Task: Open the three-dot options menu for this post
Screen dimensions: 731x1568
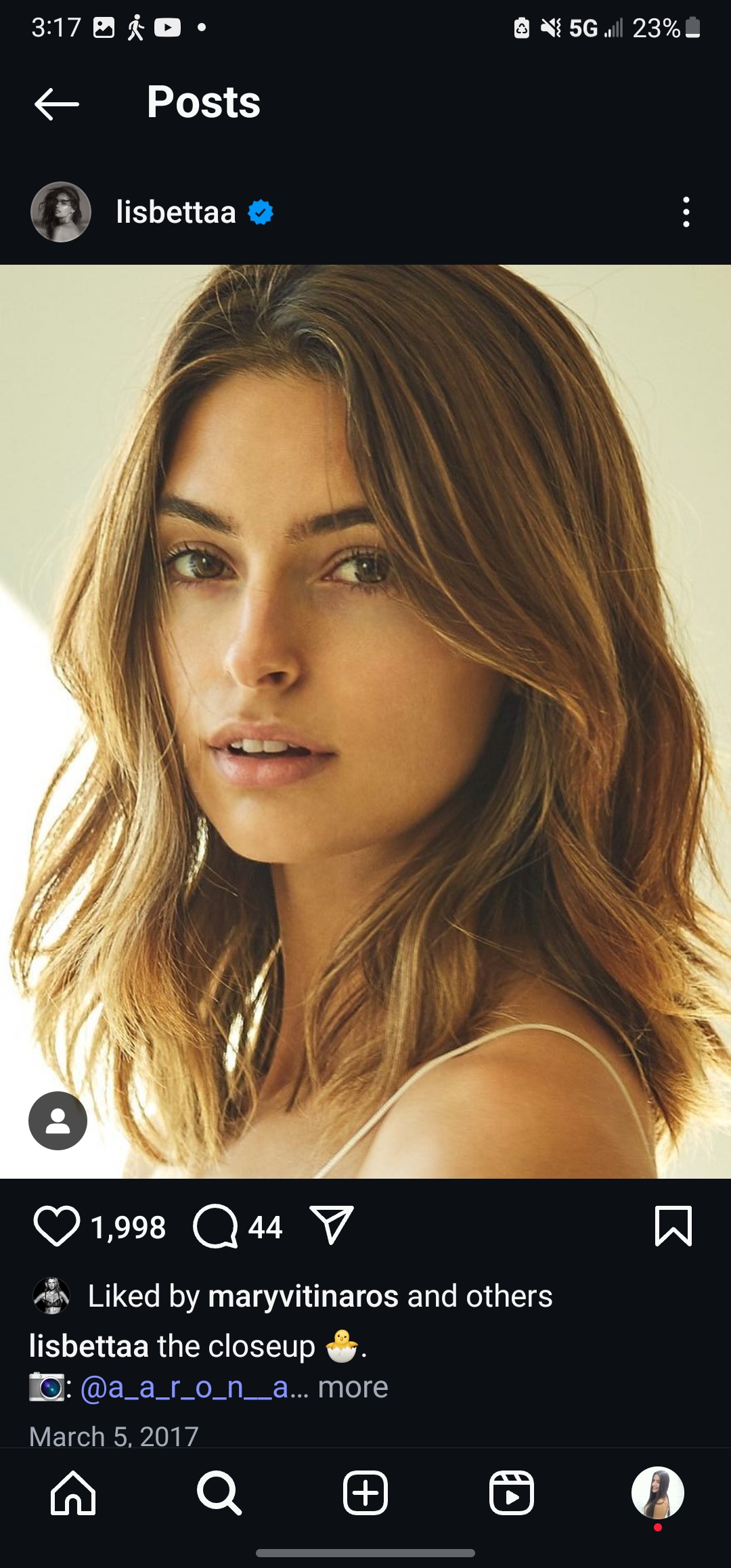Action: tap(686, 212)
